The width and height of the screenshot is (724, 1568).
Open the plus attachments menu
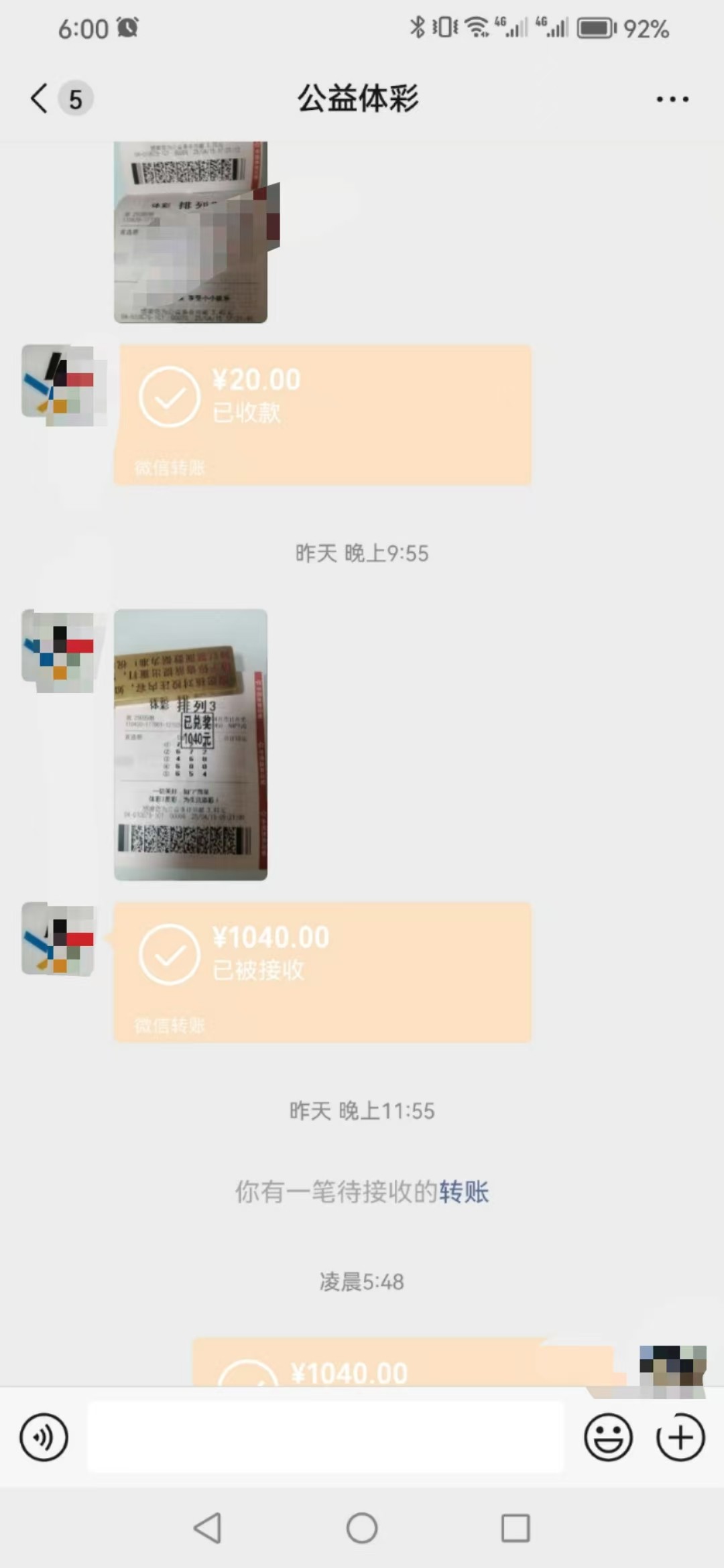point(680,1437)
